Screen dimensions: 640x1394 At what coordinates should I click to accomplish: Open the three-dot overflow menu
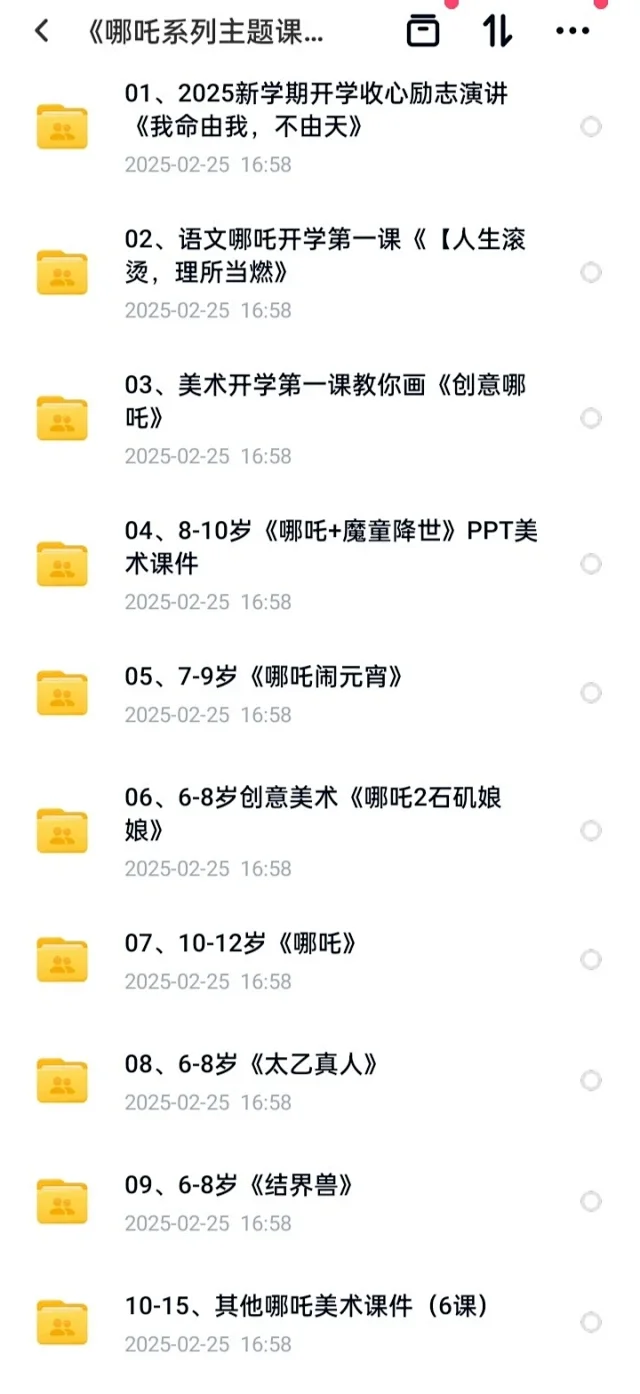[x=572, y=31]
